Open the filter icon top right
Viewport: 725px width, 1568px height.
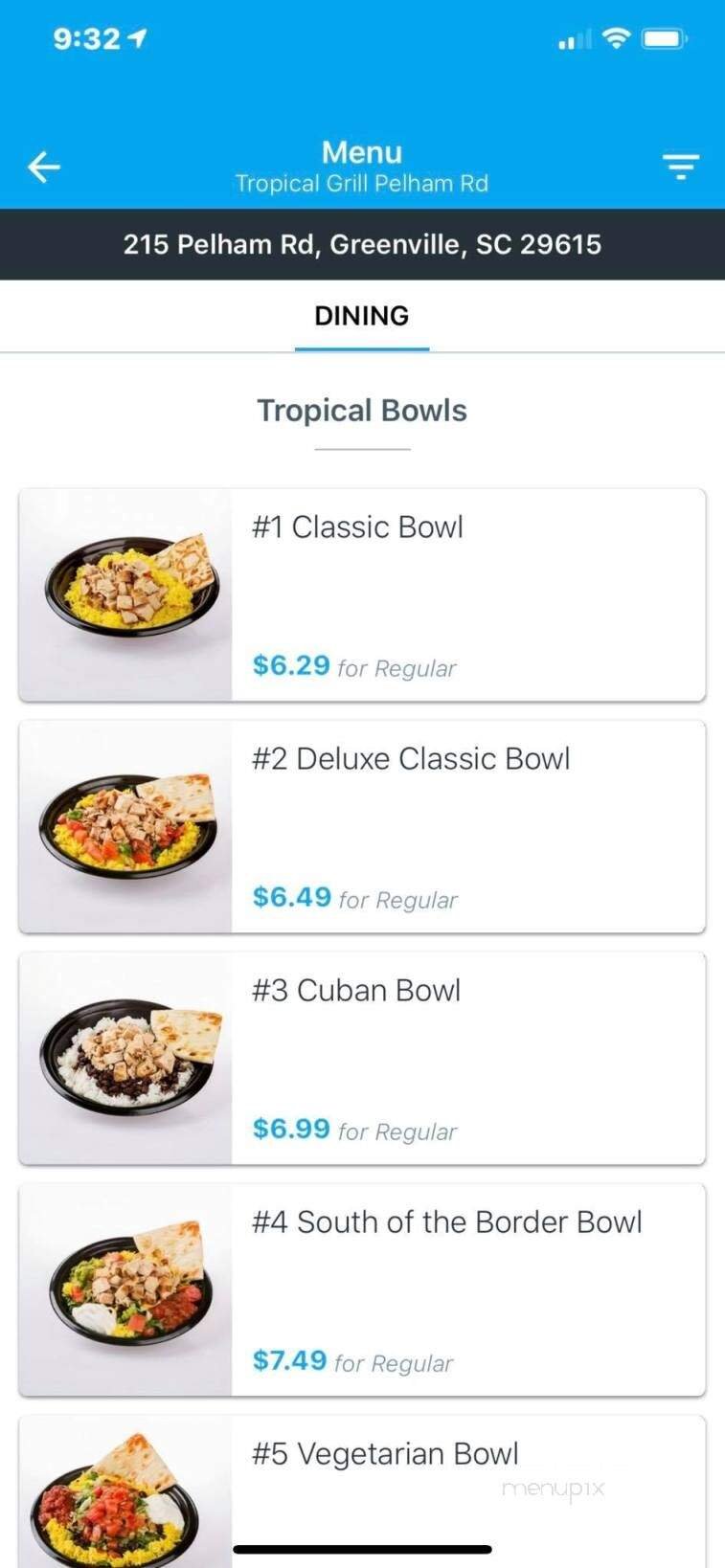[x=681, y=167]
